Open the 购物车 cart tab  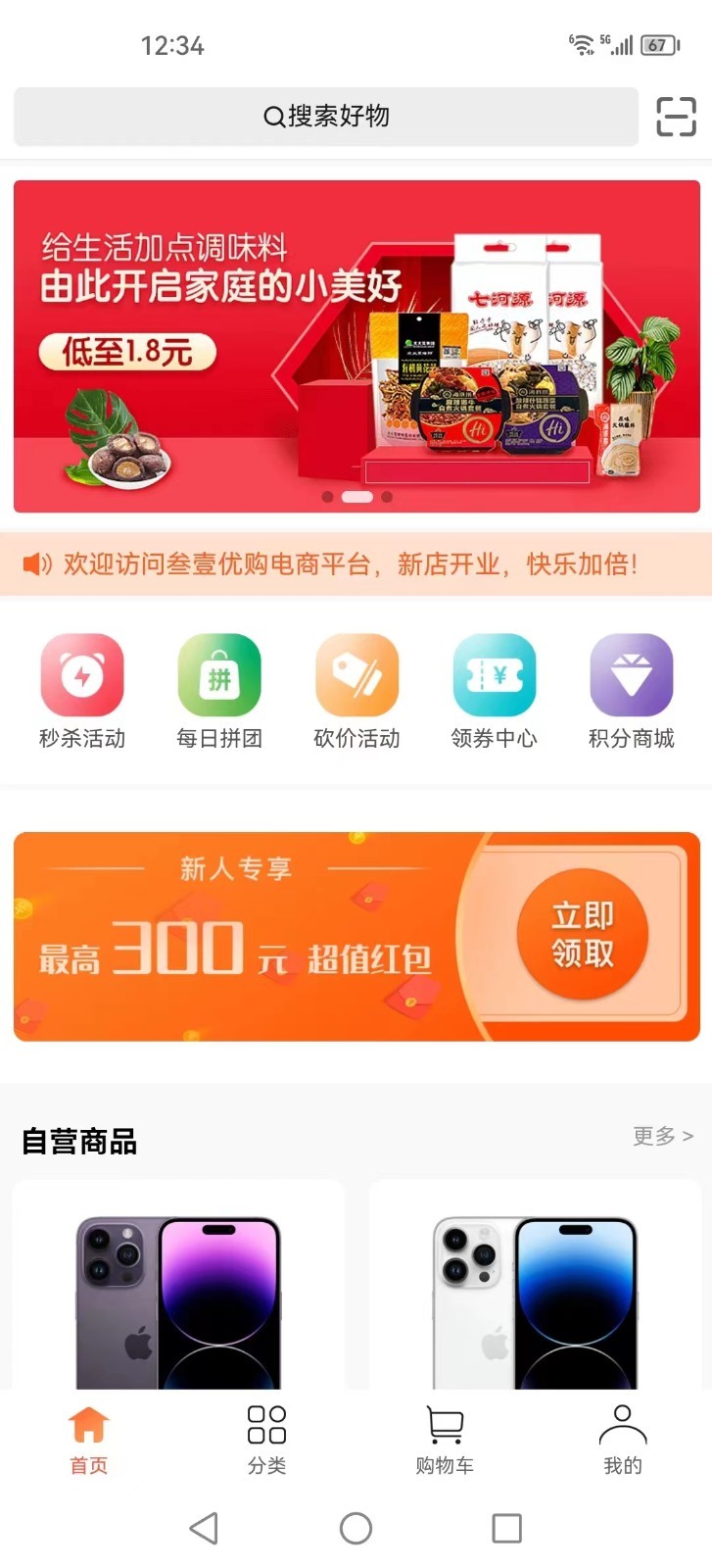pyautogui.click(x=445, y=1439)
